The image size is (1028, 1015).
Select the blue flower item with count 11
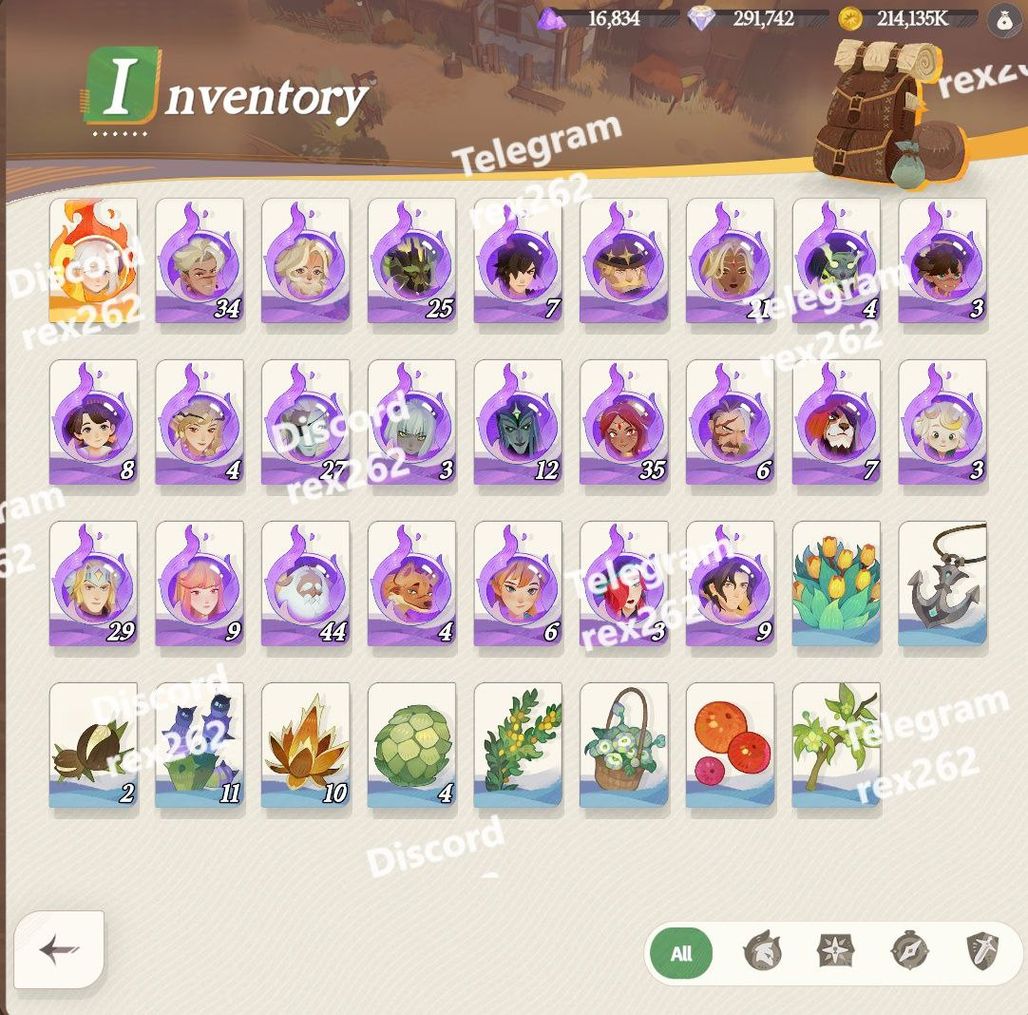pyautogui.click(x=199, y=745)
